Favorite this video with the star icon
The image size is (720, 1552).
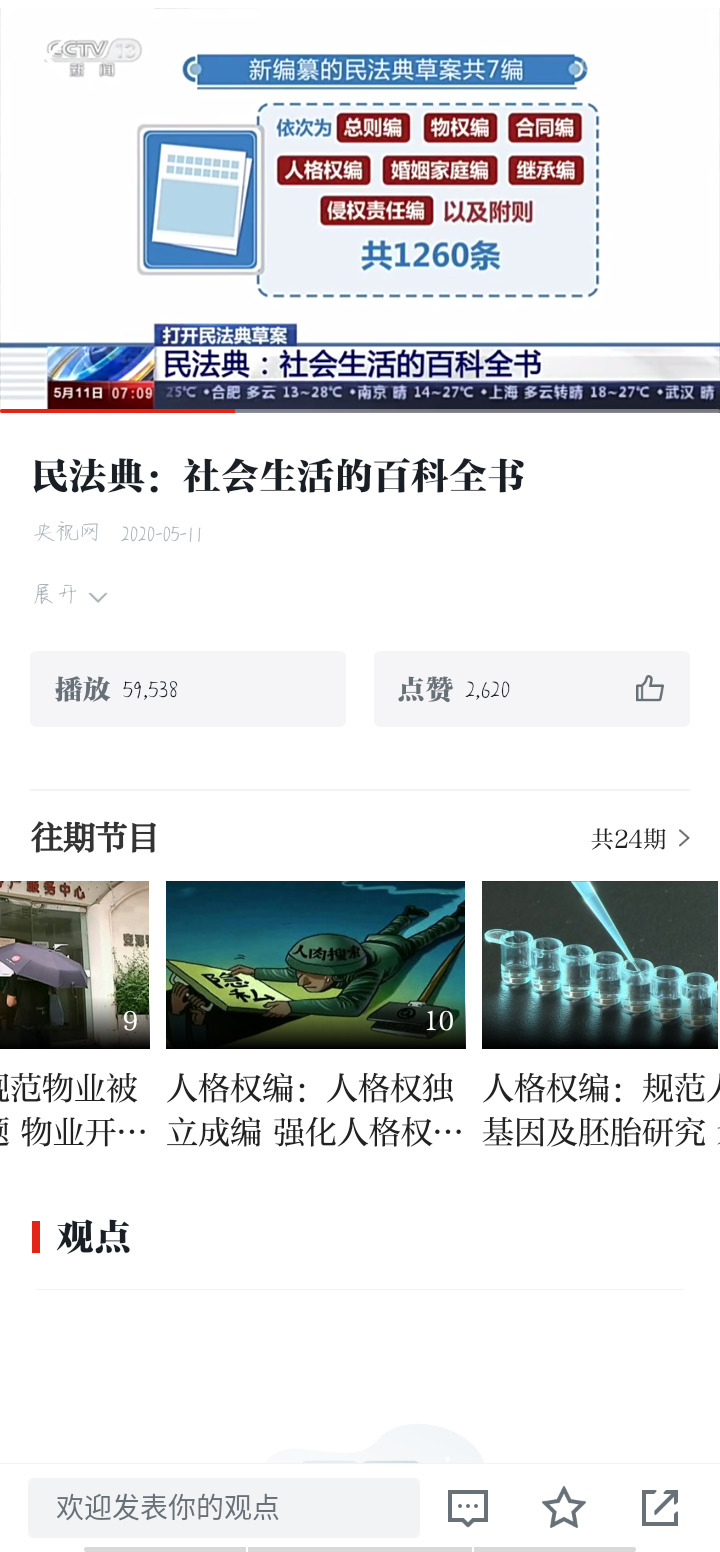tap(563, 1507)
